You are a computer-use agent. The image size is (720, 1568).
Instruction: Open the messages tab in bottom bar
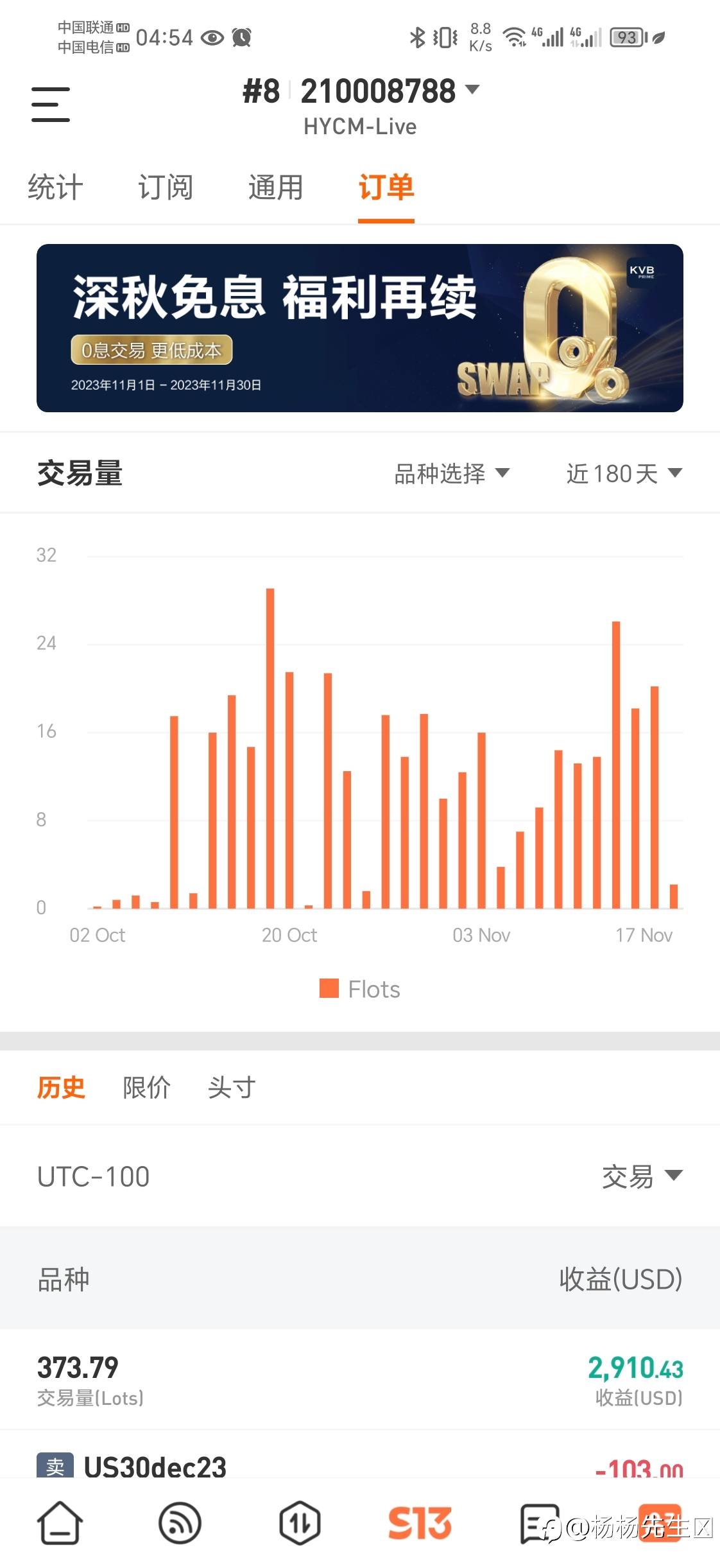pyautogui.click(x=539, y=1523)
